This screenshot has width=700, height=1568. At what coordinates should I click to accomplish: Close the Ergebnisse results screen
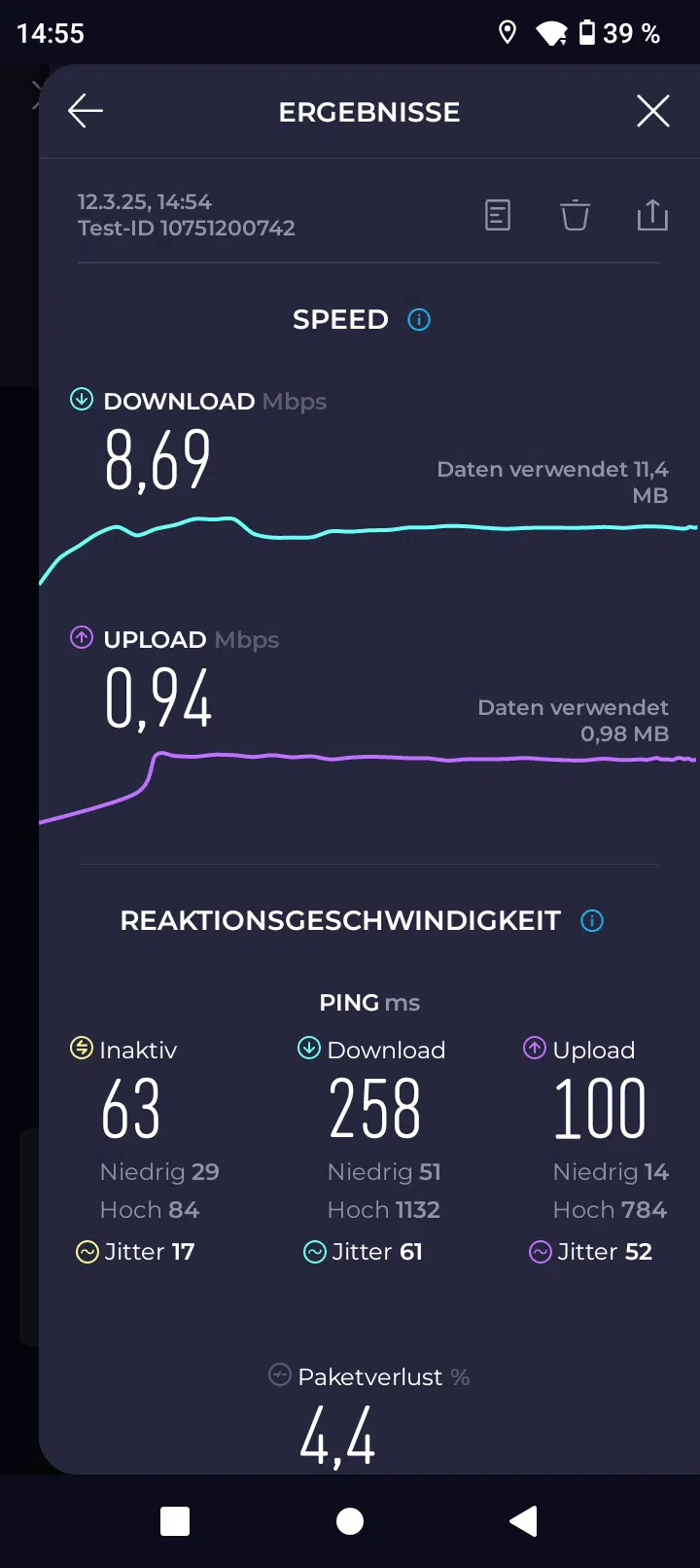(653, 111)
